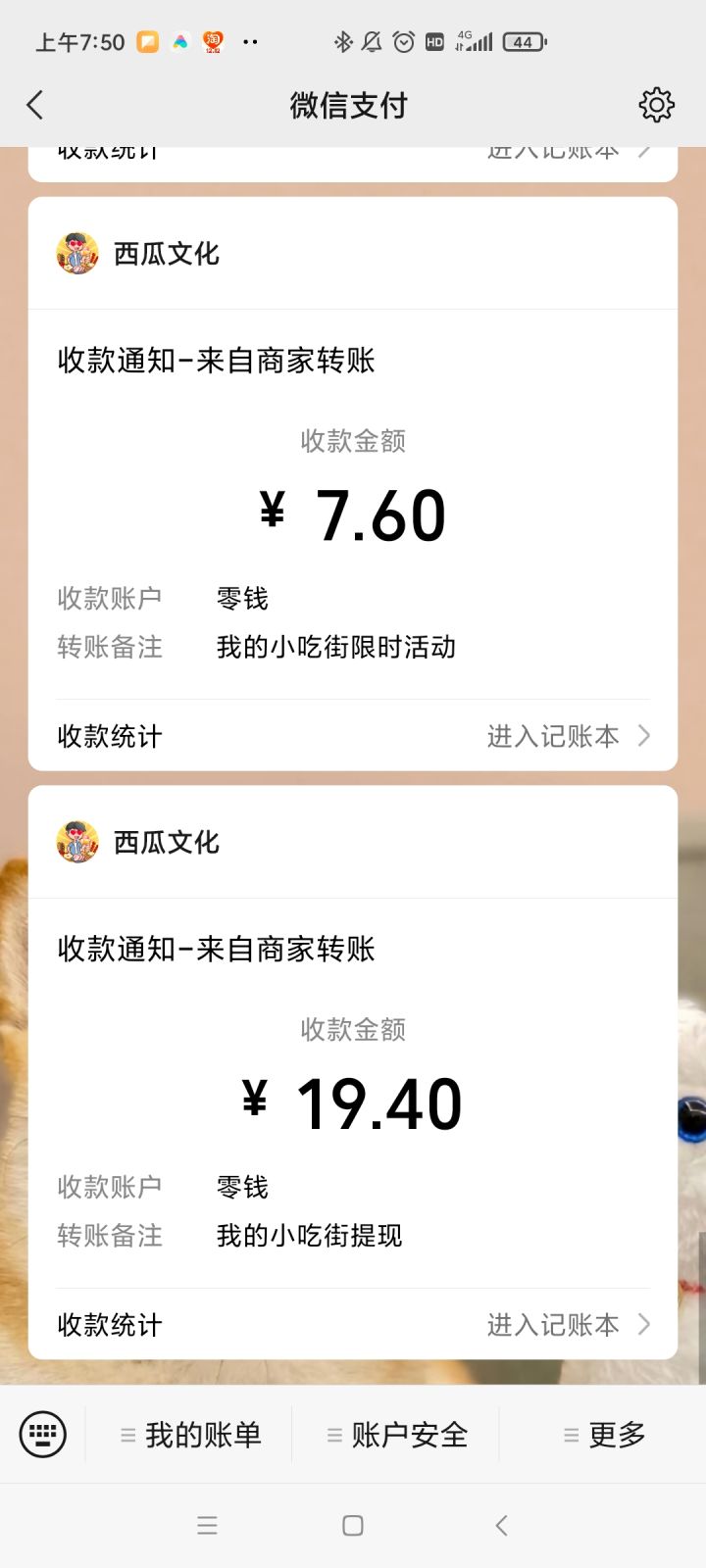The width and height of the screenshot is (706, 1568).
Task: Tap the signal strength bars in status bar
Action: (478, 41)
